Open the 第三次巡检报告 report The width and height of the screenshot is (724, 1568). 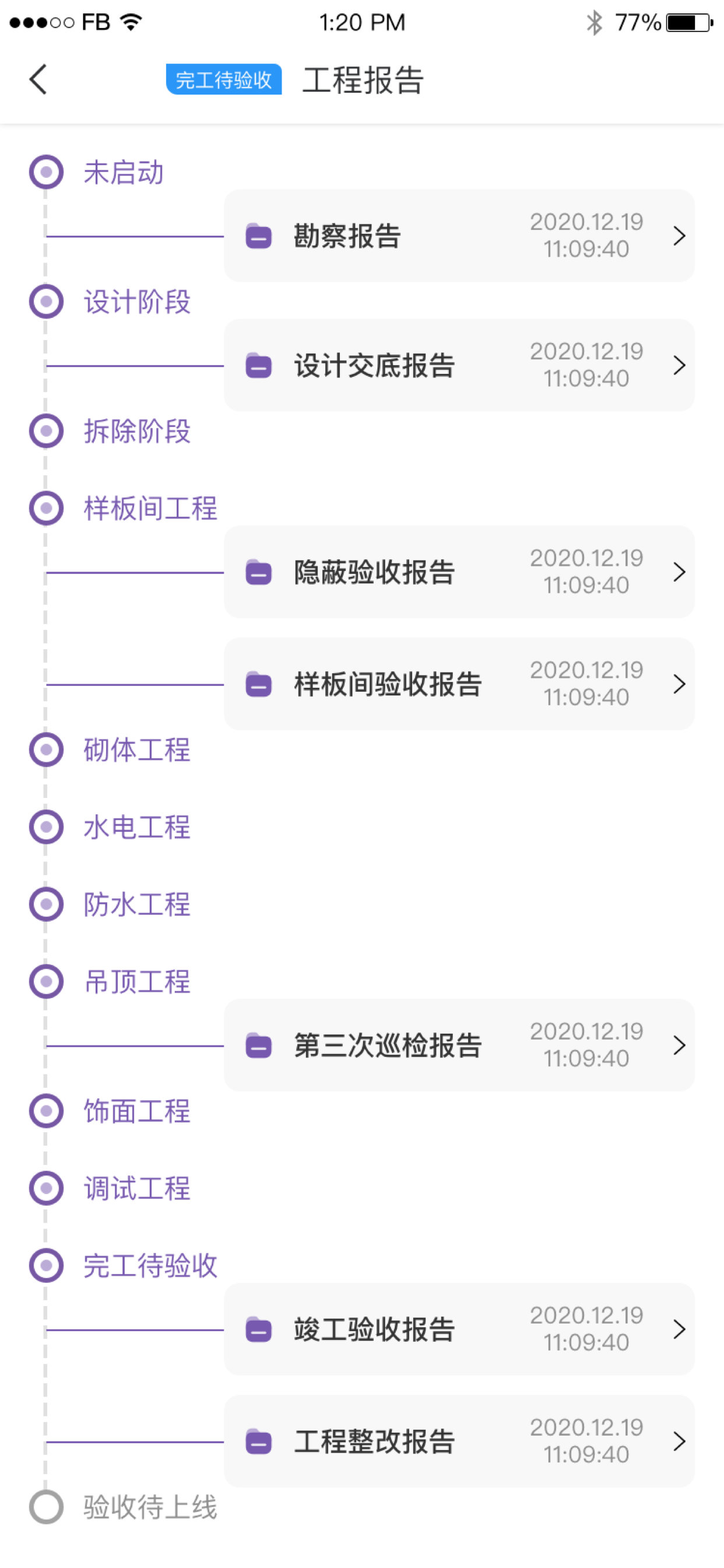click(459, 1045)
